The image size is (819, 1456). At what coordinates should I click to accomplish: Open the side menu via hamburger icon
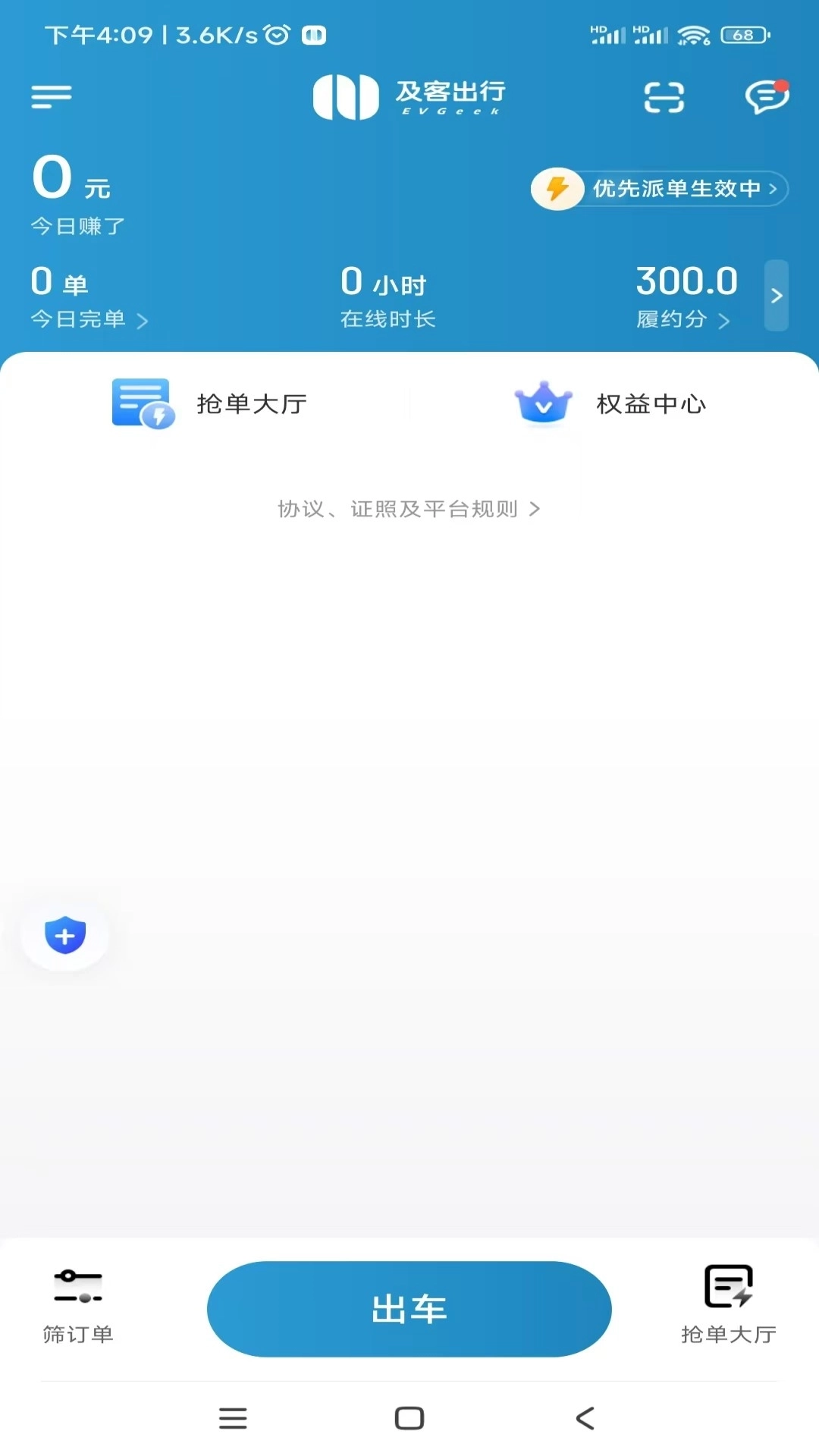tap(51, 96)
